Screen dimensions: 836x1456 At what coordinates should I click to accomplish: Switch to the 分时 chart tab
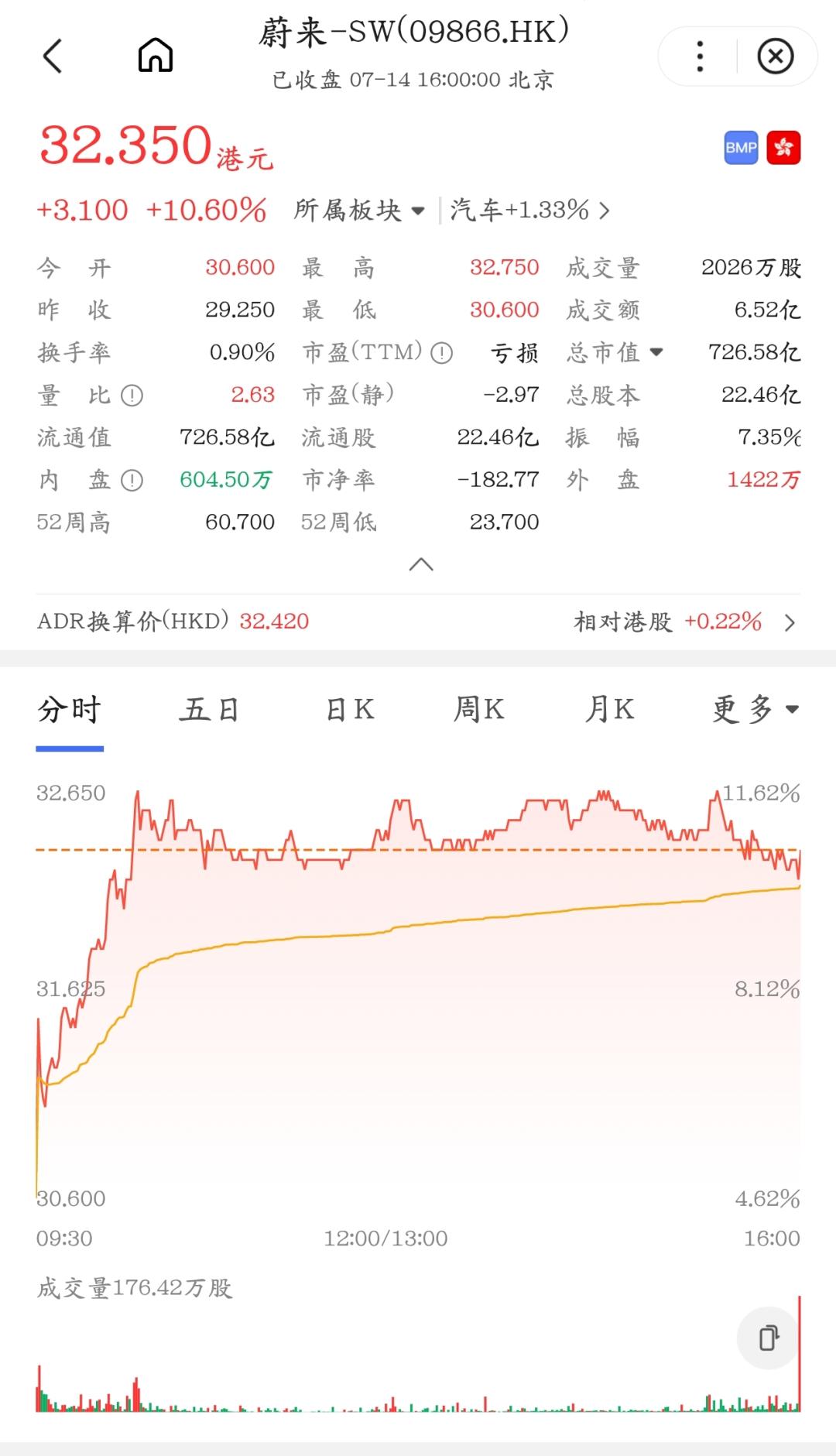(x=70, y=710)
